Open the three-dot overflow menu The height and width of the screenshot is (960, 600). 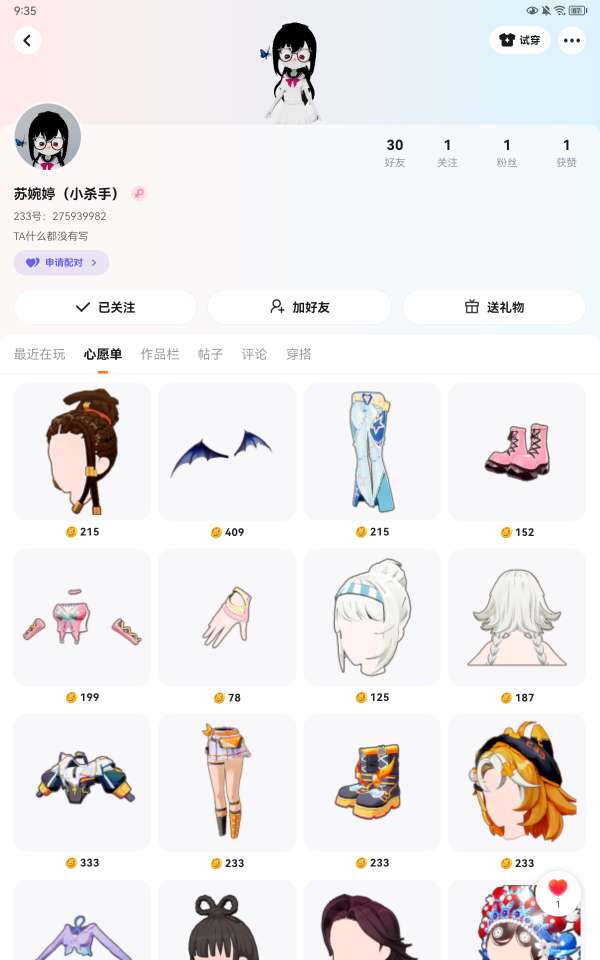572,41
